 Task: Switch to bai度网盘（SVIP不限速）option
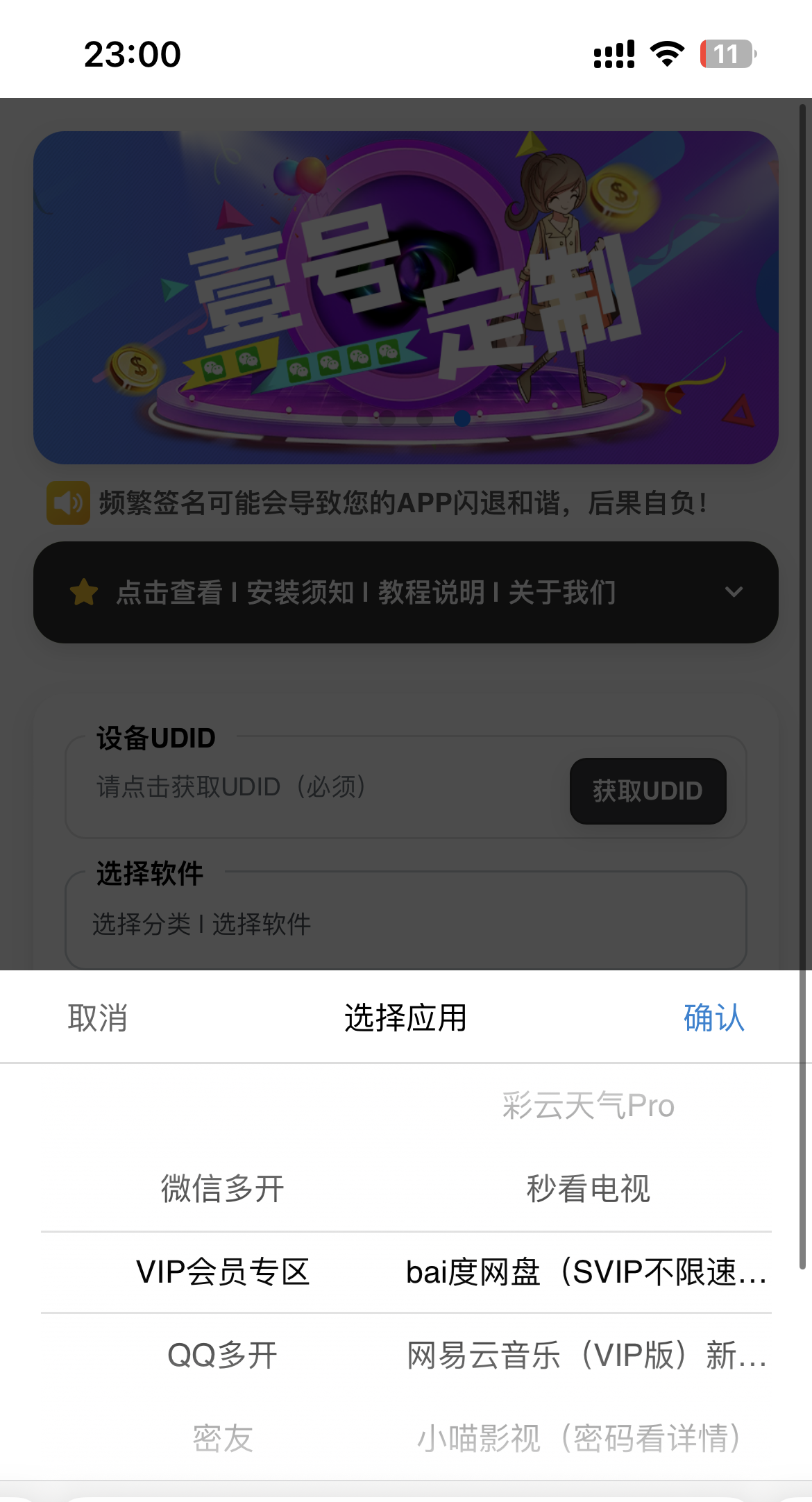(x=586, y=1272)
